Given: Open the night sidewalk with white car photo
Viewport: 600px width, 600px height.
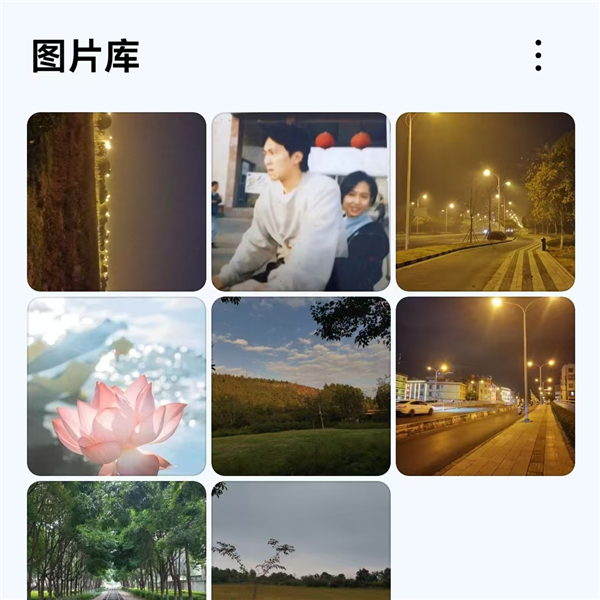Looking at the screenshot, I should (485, 386).
